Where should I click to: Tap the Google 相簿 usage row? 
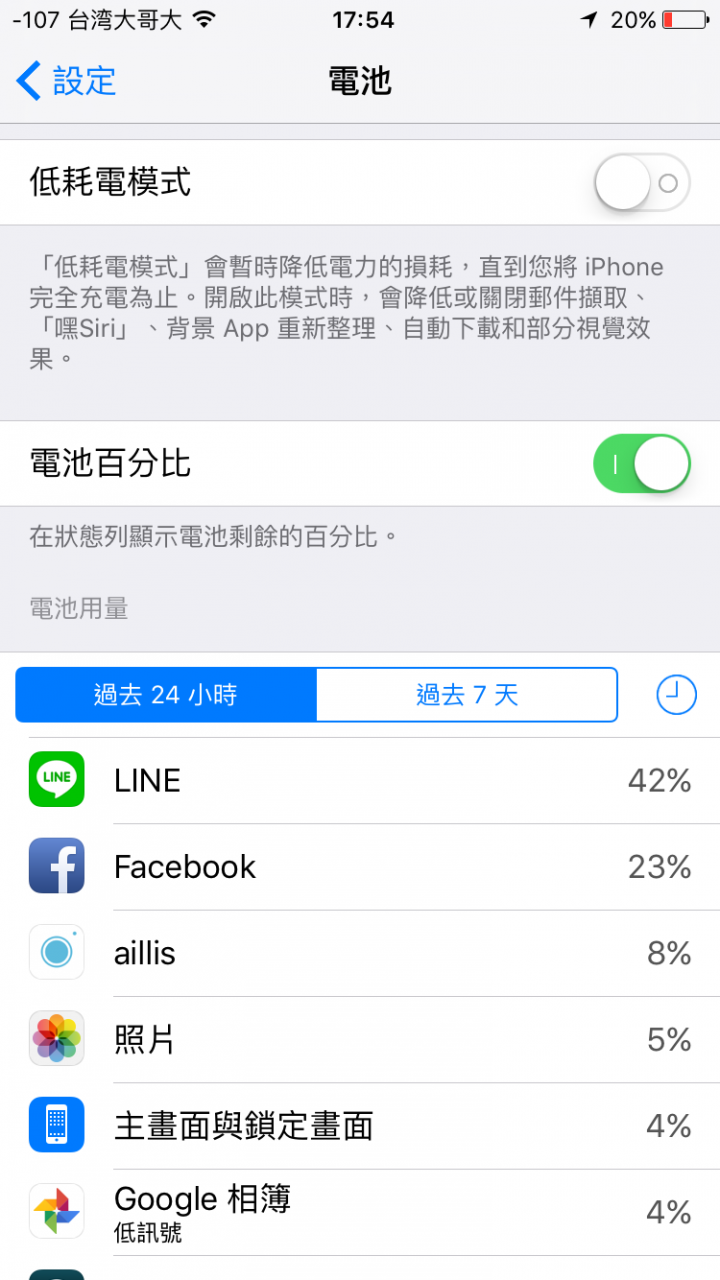(360, 1212)
